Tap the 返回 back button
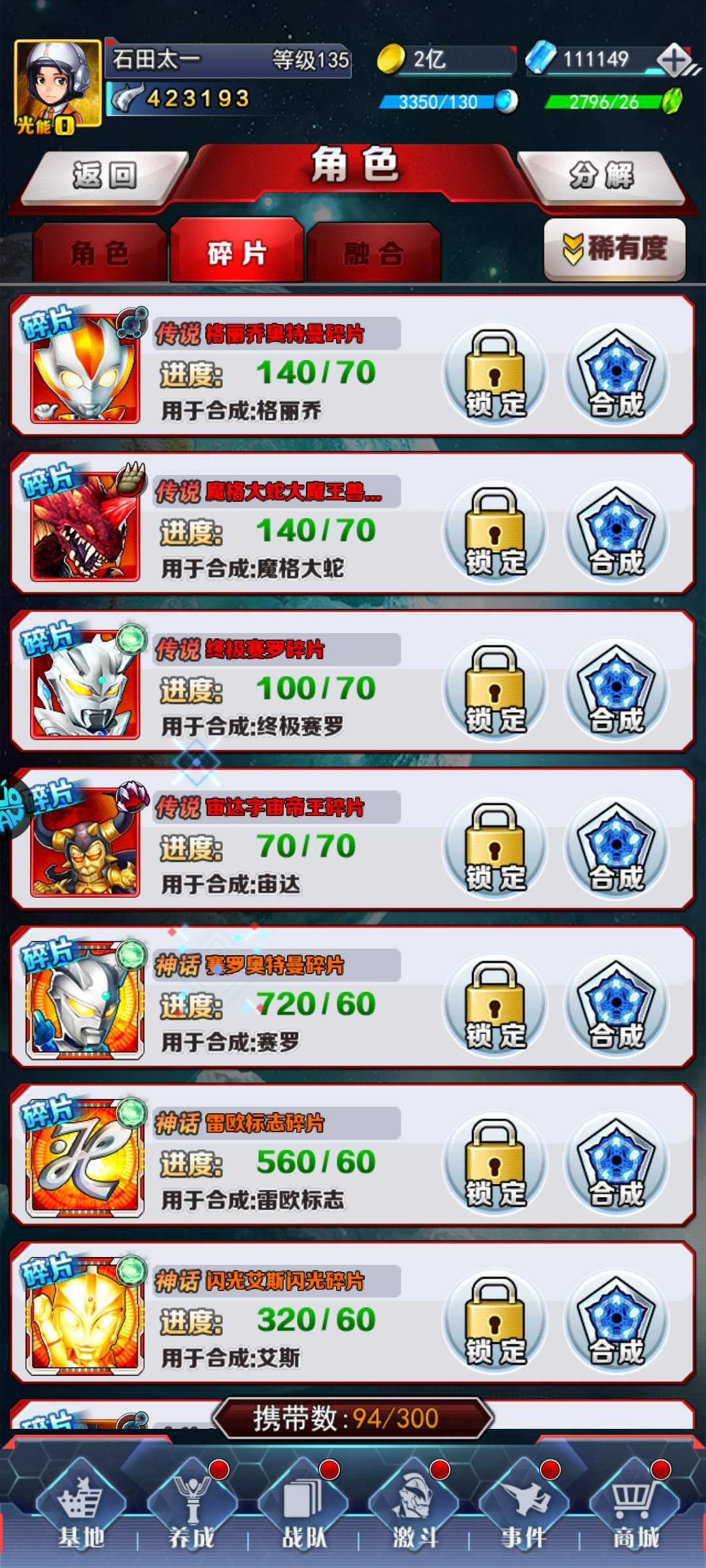This screenshot has width=706, height=1568. click(105, 176)
